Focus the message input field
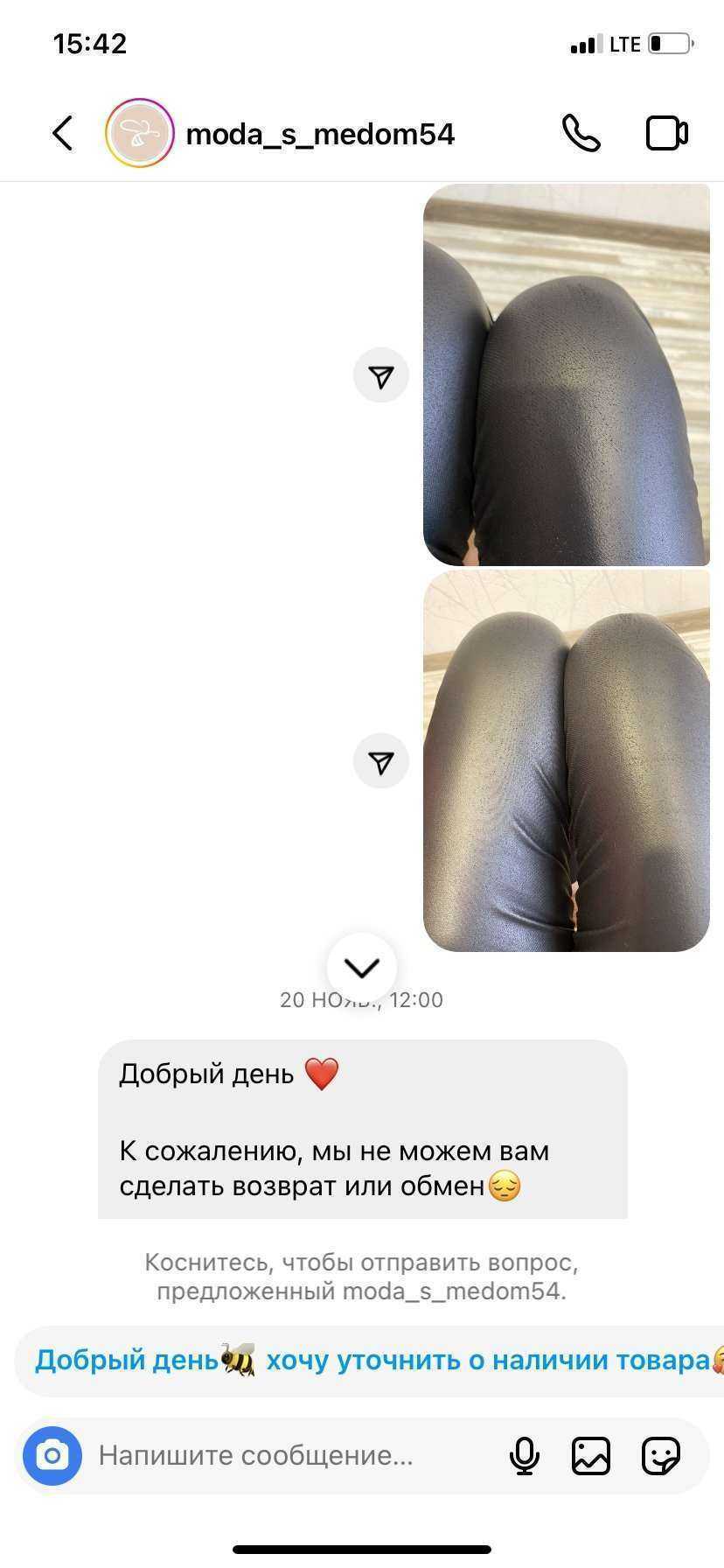724x1568 pixels. point(289,1456)
